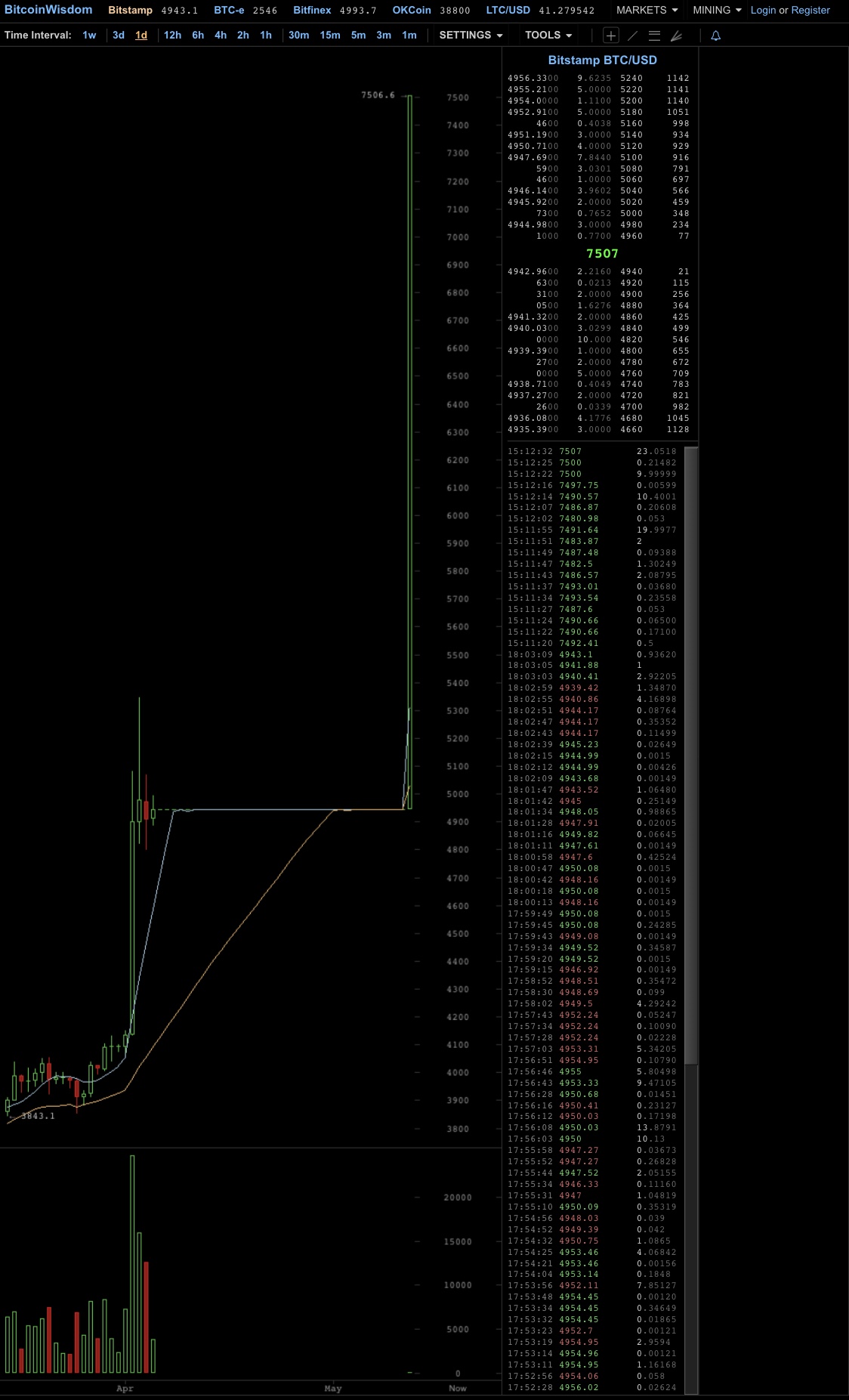Open the SETTINGS dropdown
Viewport: 849px width, 1400px height.
(471, 36)
